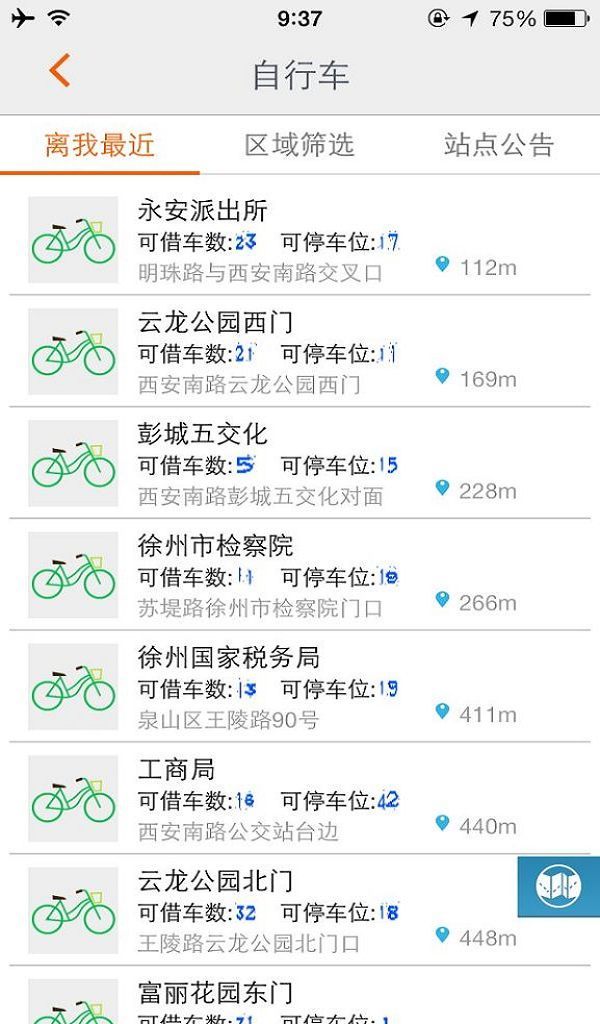Choose the 工商局 bike station
This screenshot has width=600, height=1024.
coord(300,800)
